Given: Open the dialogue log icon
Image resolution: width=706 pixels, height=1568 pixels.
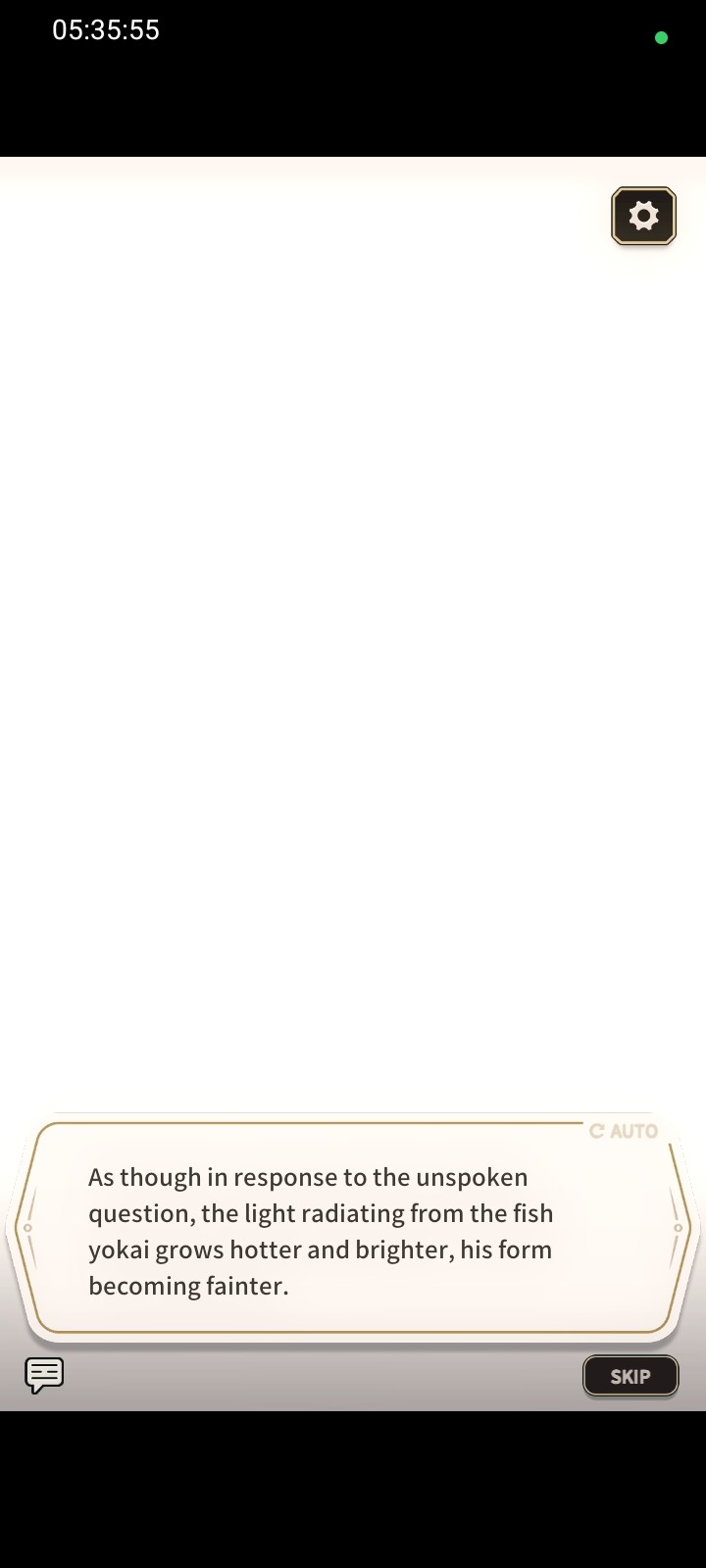Looking at the screenshot, I should [44, 1375].
